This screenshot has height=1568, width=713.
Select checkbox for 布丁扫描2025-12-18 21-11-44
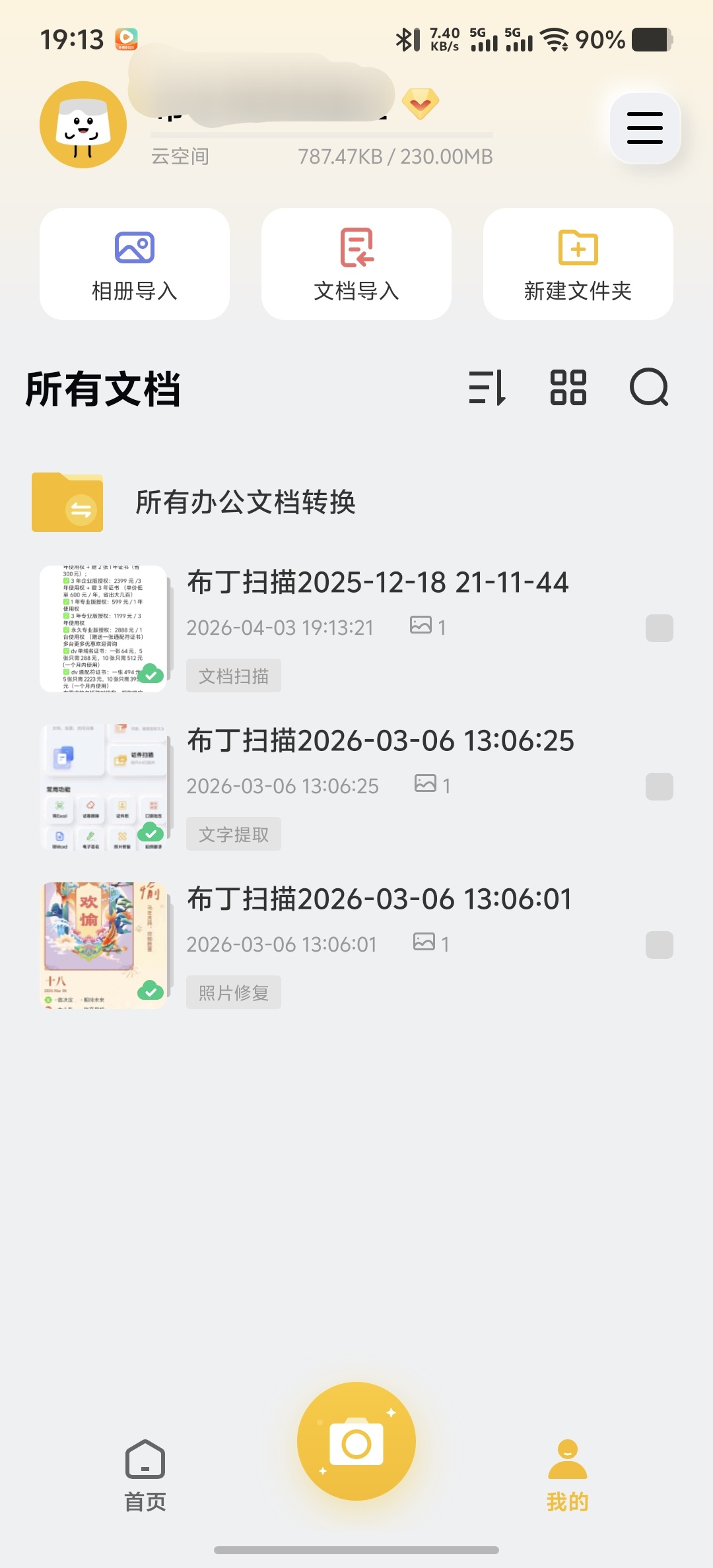coord(659,628)
